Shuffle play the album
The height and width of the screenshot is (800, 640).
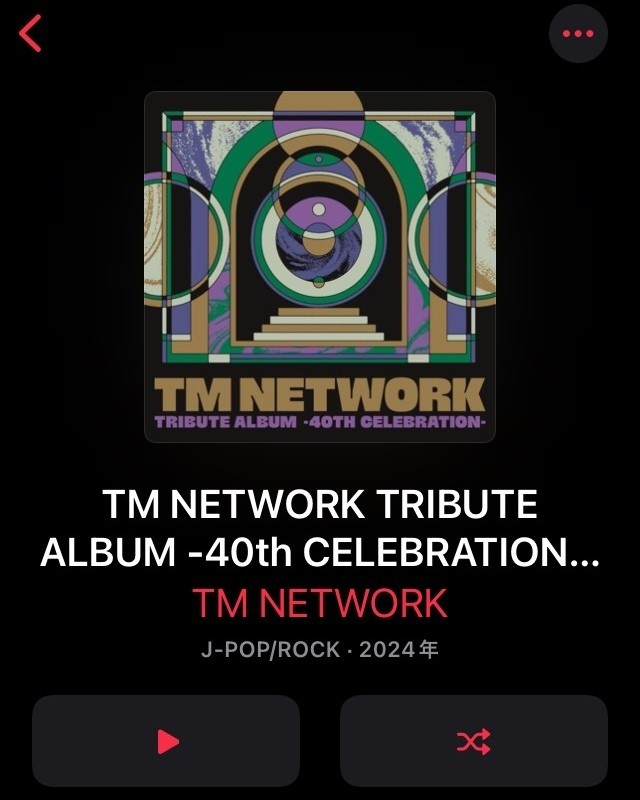[473, 741]
